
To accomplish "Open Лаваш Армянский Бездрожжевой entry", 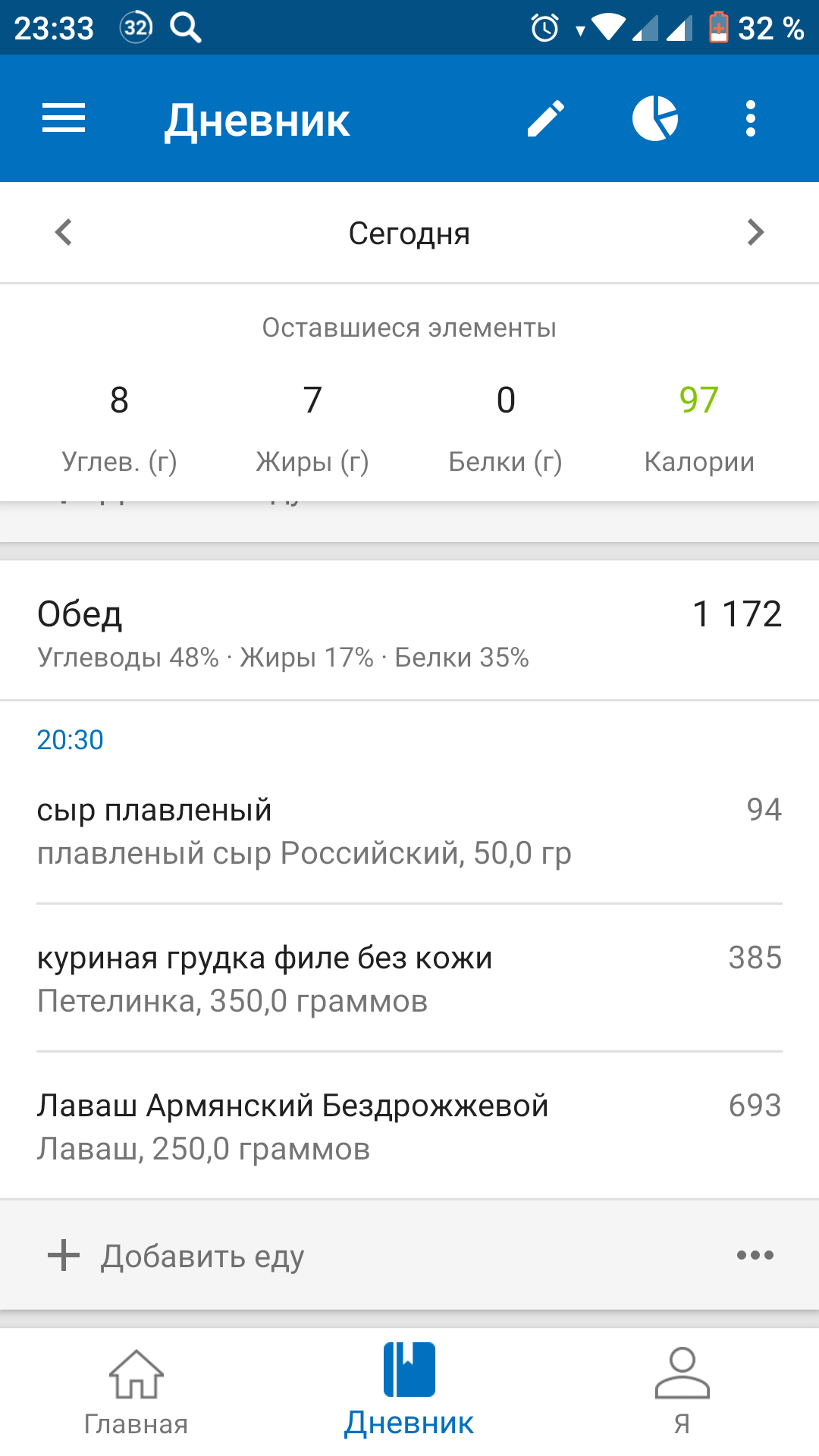I will point(409,1126).
